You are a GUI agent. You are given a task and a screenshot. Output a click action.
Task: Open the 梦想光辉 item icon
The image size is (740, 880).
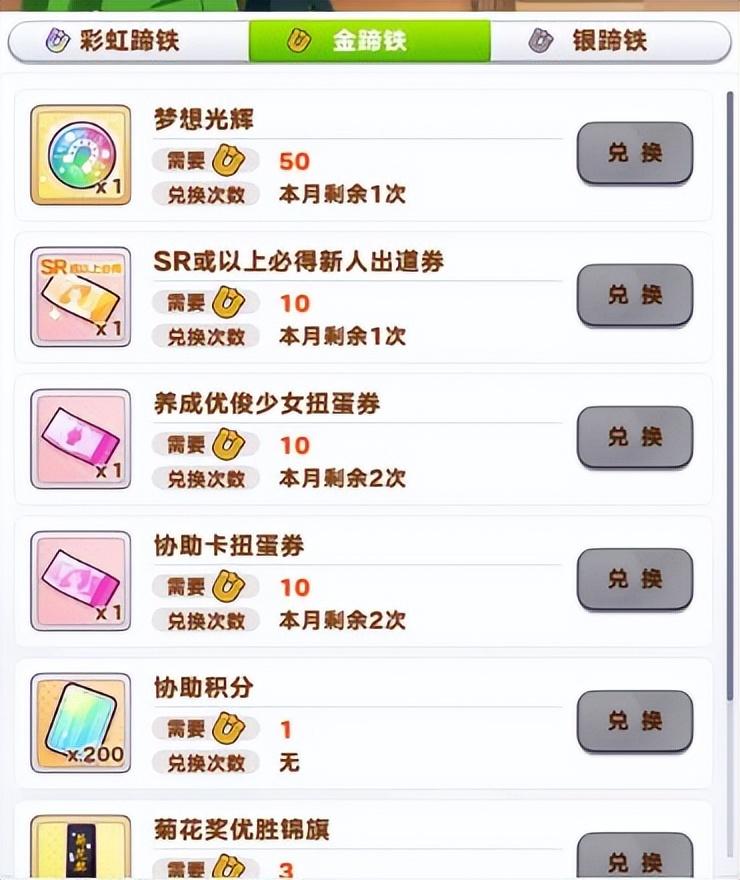81,155
